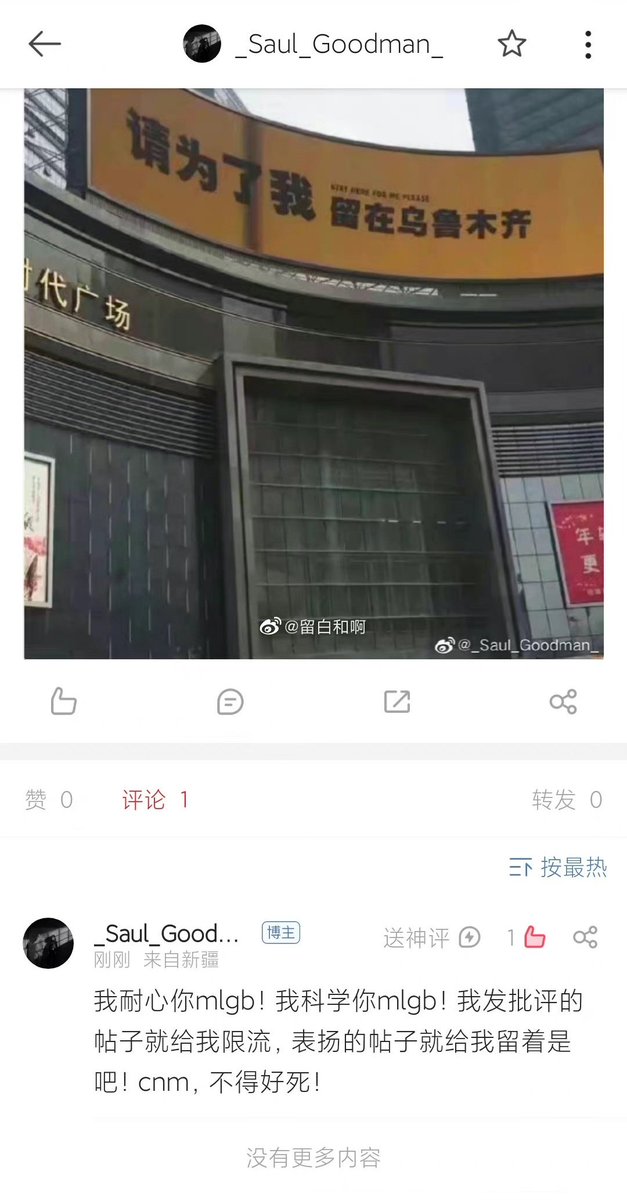
Task: Go back using the top arrow
Action: coord(45,44)
